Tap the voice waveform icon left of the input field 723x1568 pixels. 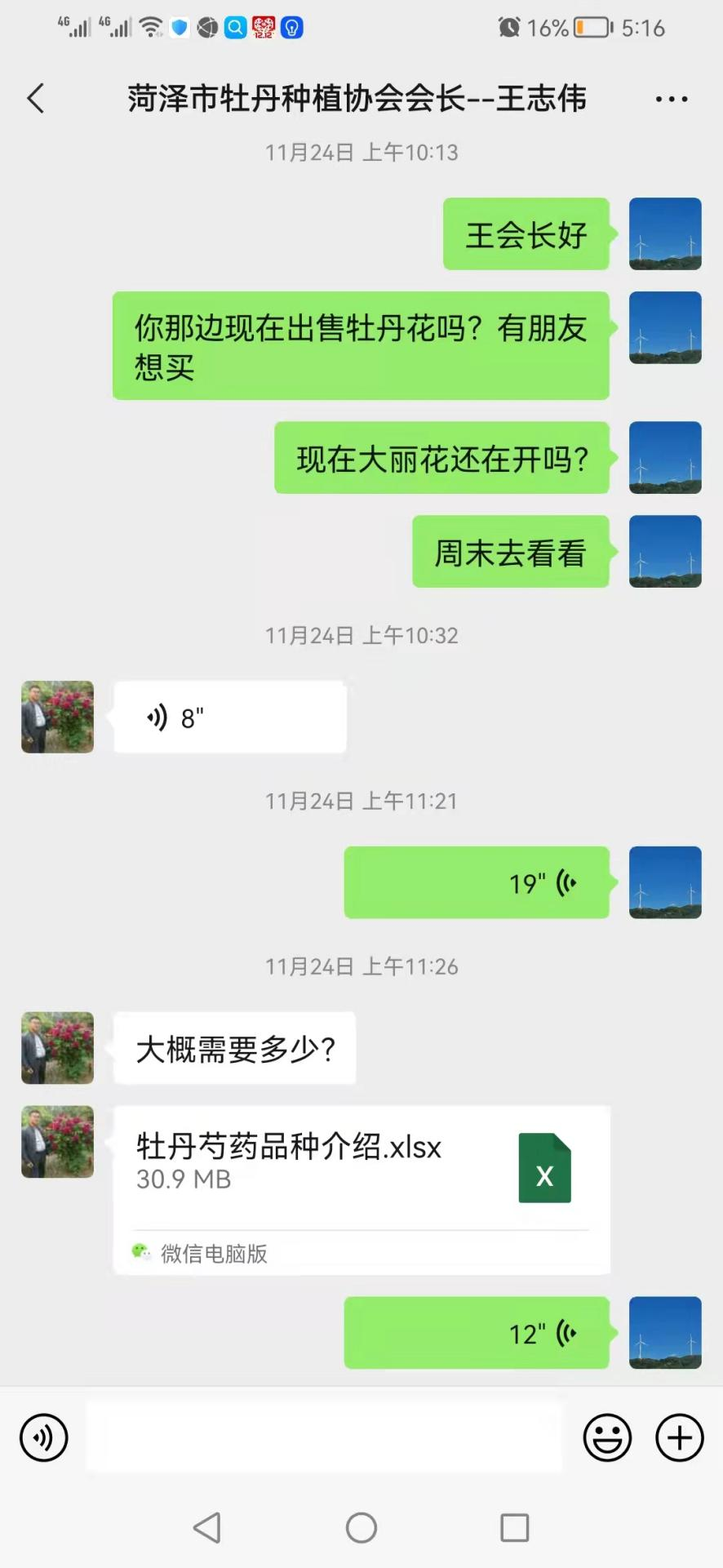[43, 1437]
